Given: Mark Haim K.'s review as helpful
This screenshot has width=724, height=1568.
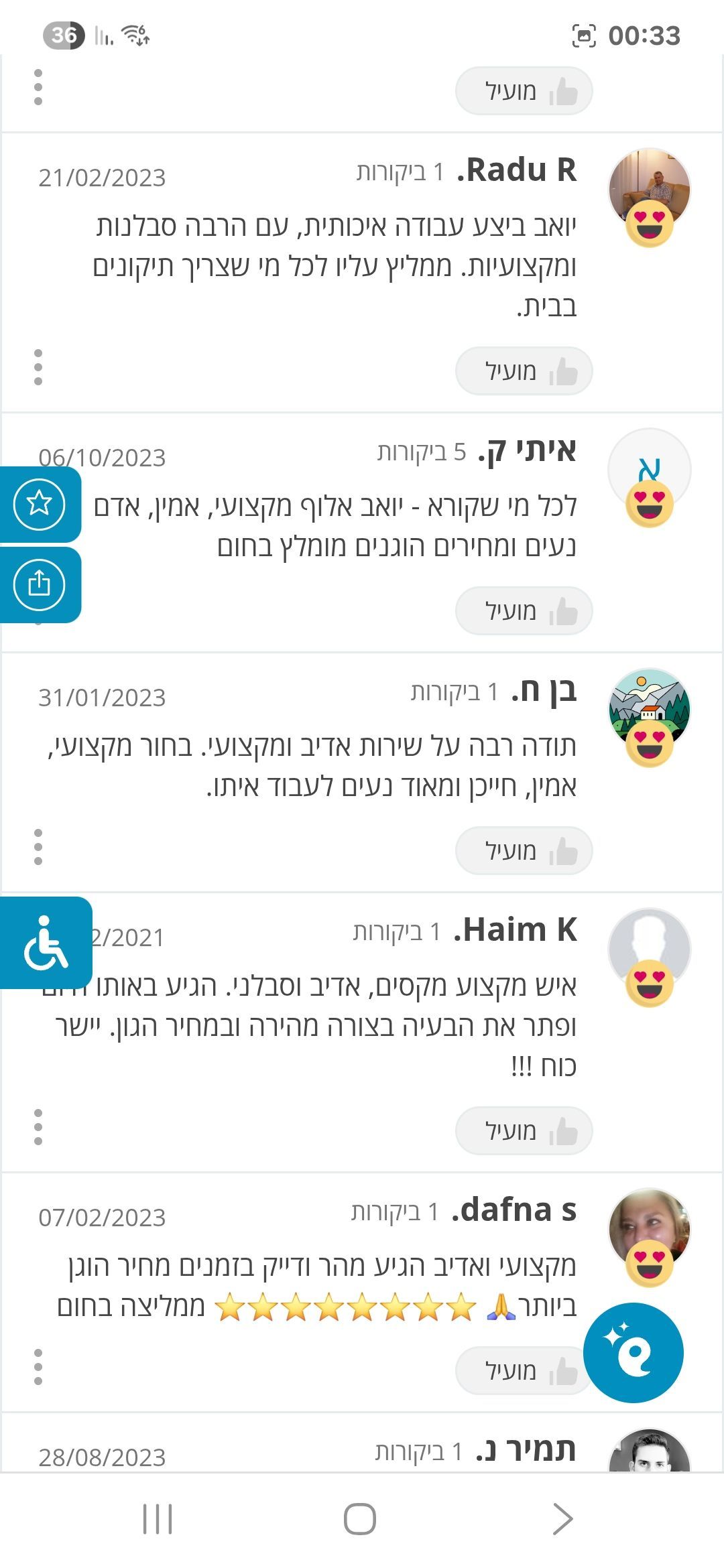Looking at the screenshot, I should pos(524,1130).
